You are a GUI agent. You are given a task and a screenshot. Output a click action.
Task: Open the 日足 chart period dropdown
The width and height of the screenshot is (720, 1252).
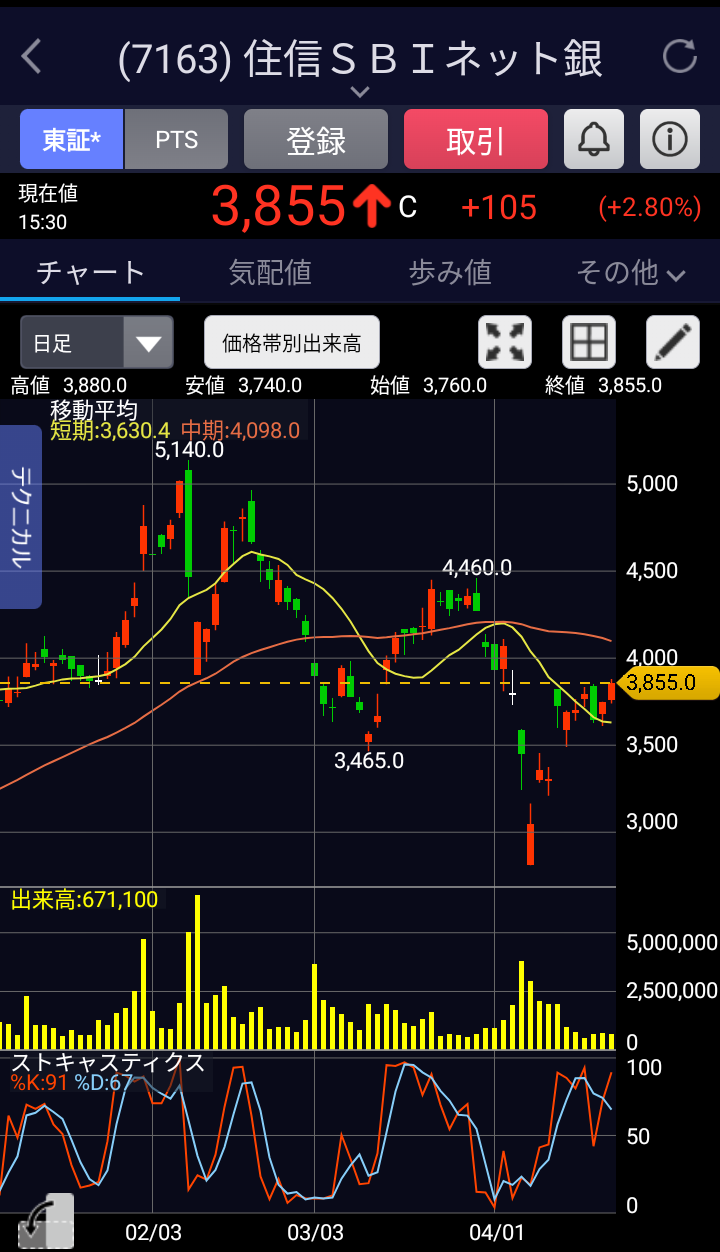[97, 343]
